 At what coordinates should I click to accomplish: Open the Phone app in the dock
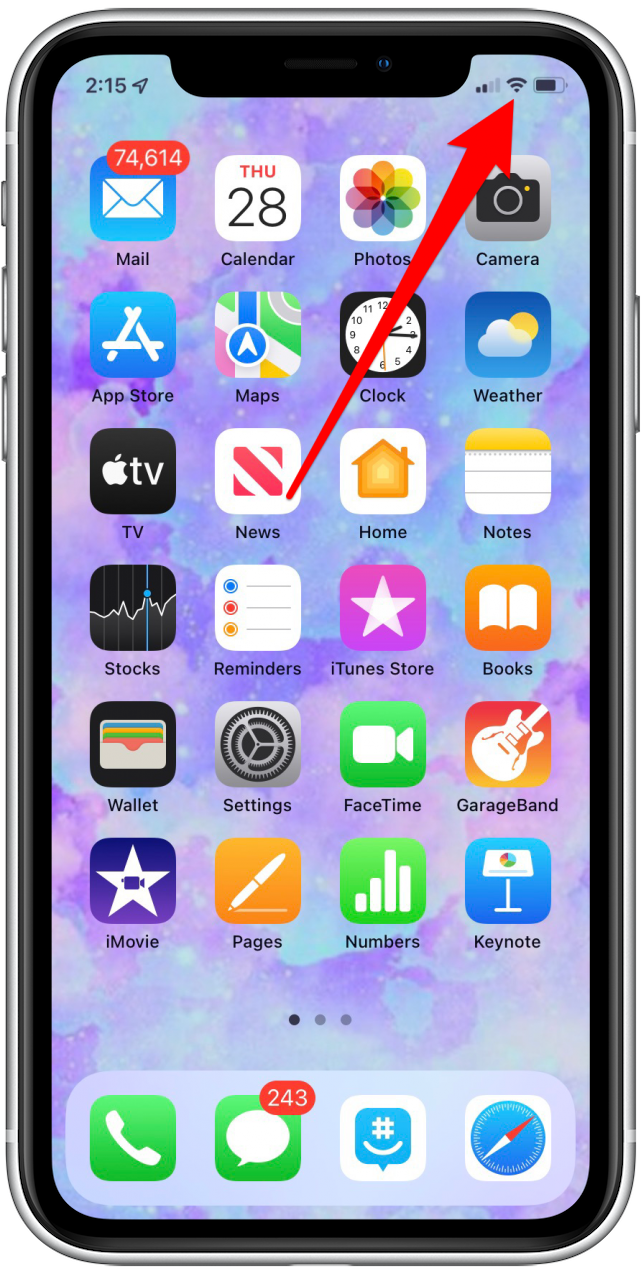pos(132,1138)
